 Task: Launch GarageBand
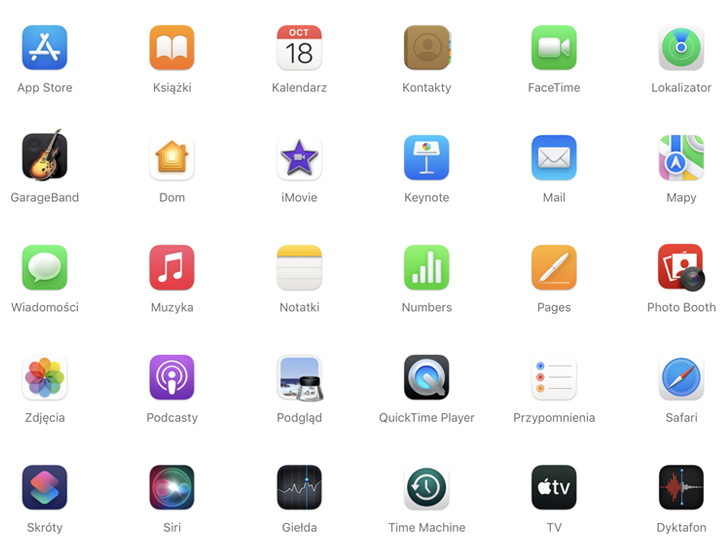coord(45,157)
